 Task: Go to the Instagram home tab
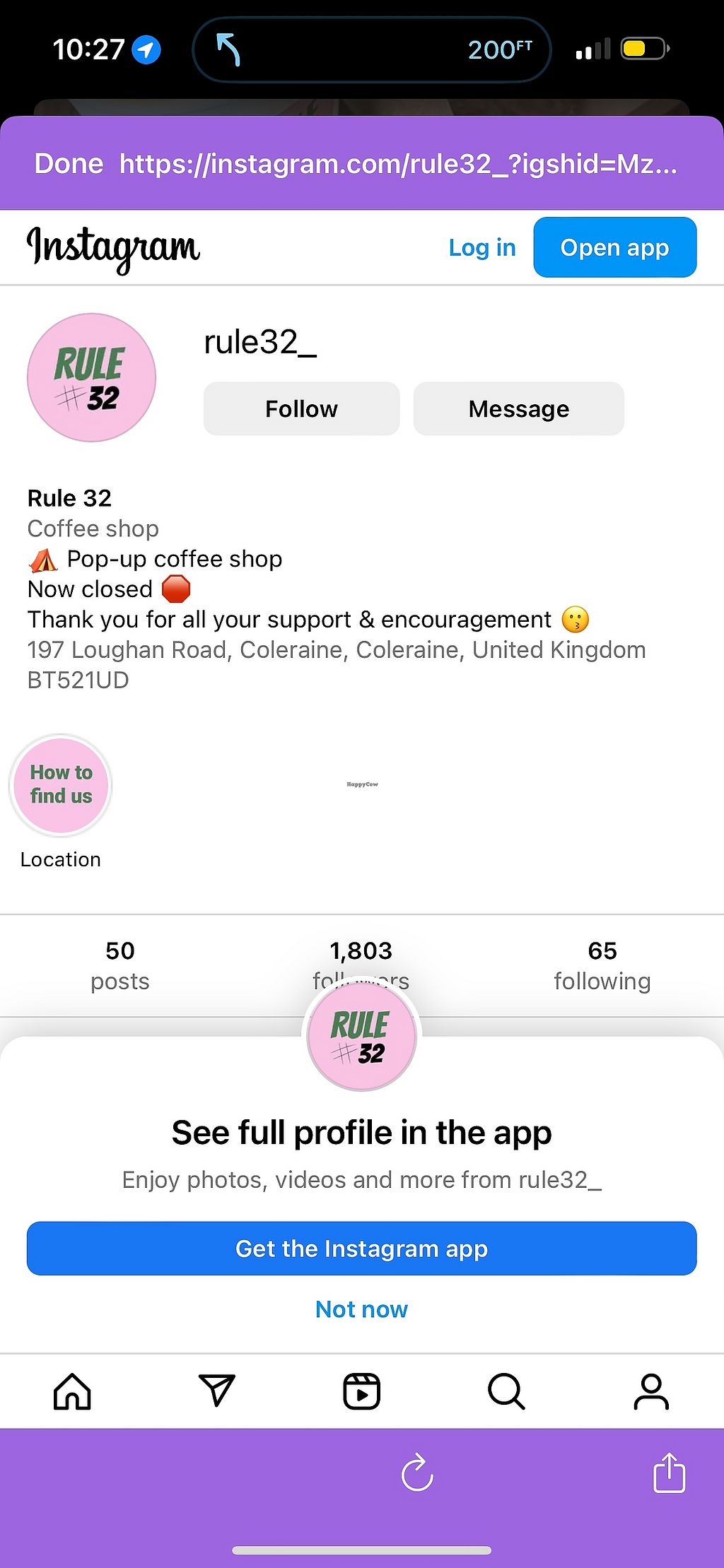coord(72,1391)
